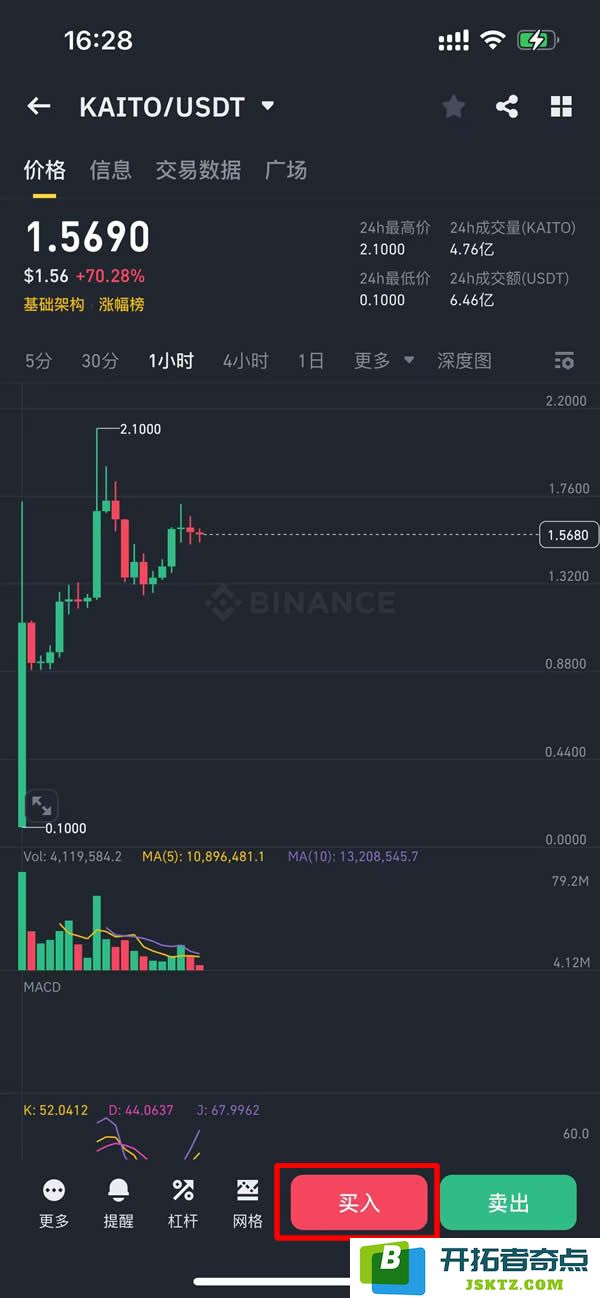Switch to the 交易数据 tab
Screen dimensions: 600x1298
(198, 170)
